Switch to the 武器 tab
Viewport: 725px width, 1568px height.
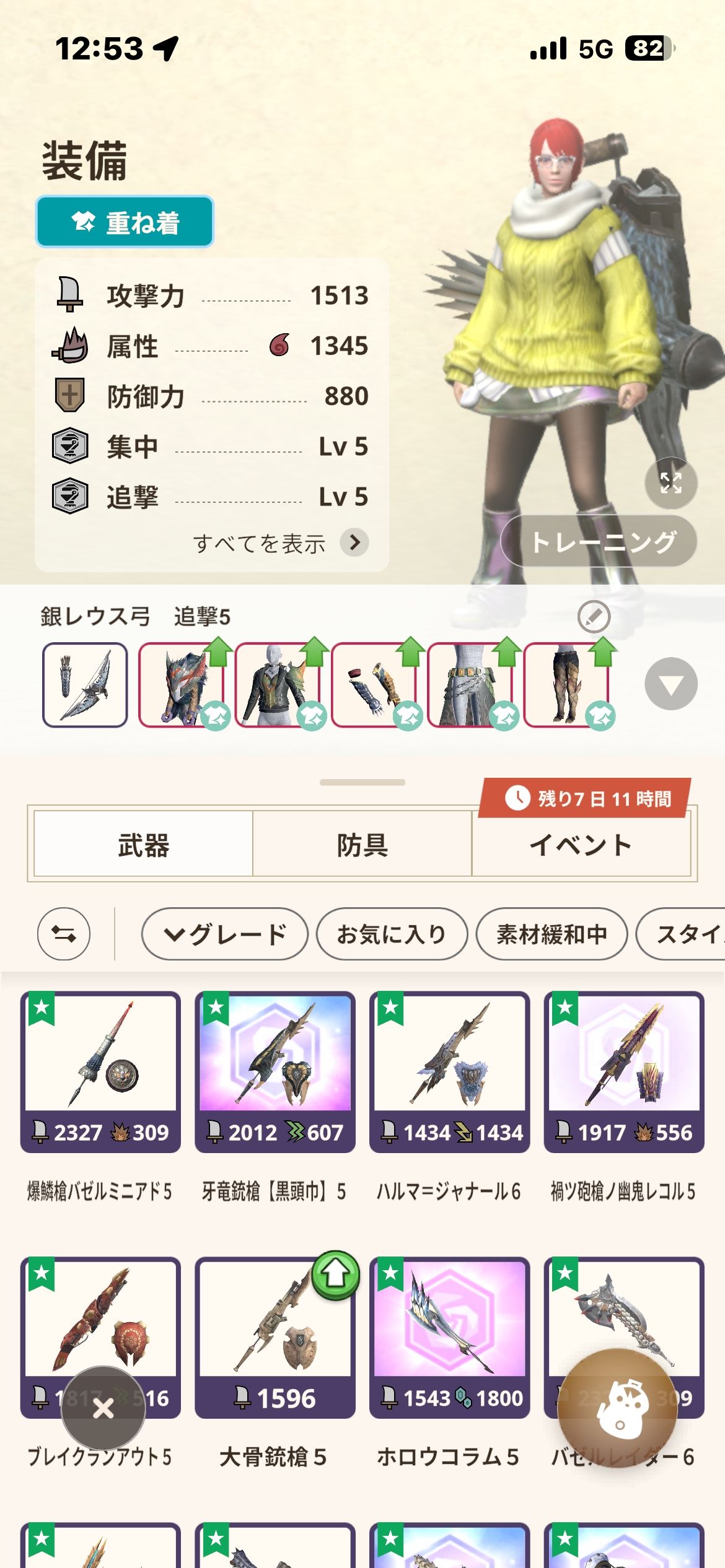pyautogui.click(x=143, y=845)
